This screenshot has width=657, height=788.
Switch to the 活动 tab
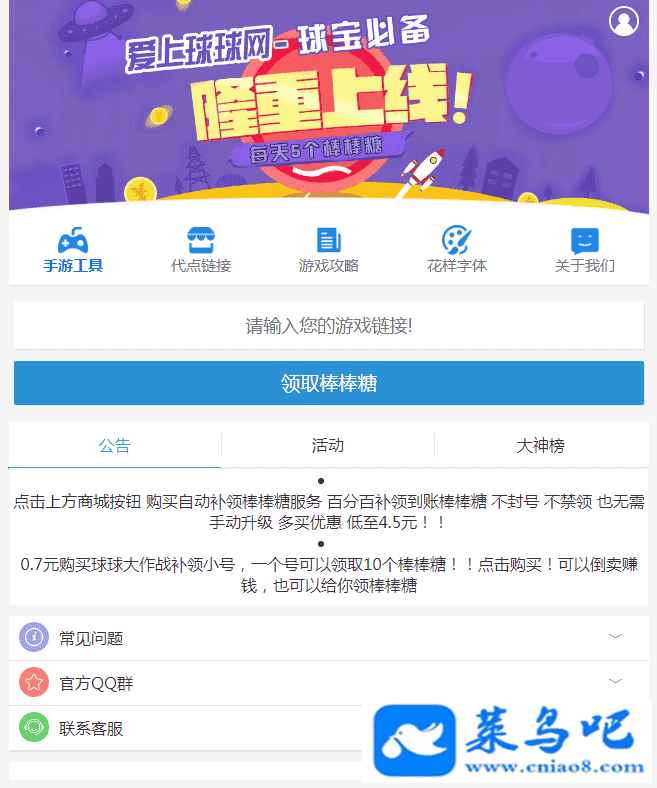pos(328,445)
